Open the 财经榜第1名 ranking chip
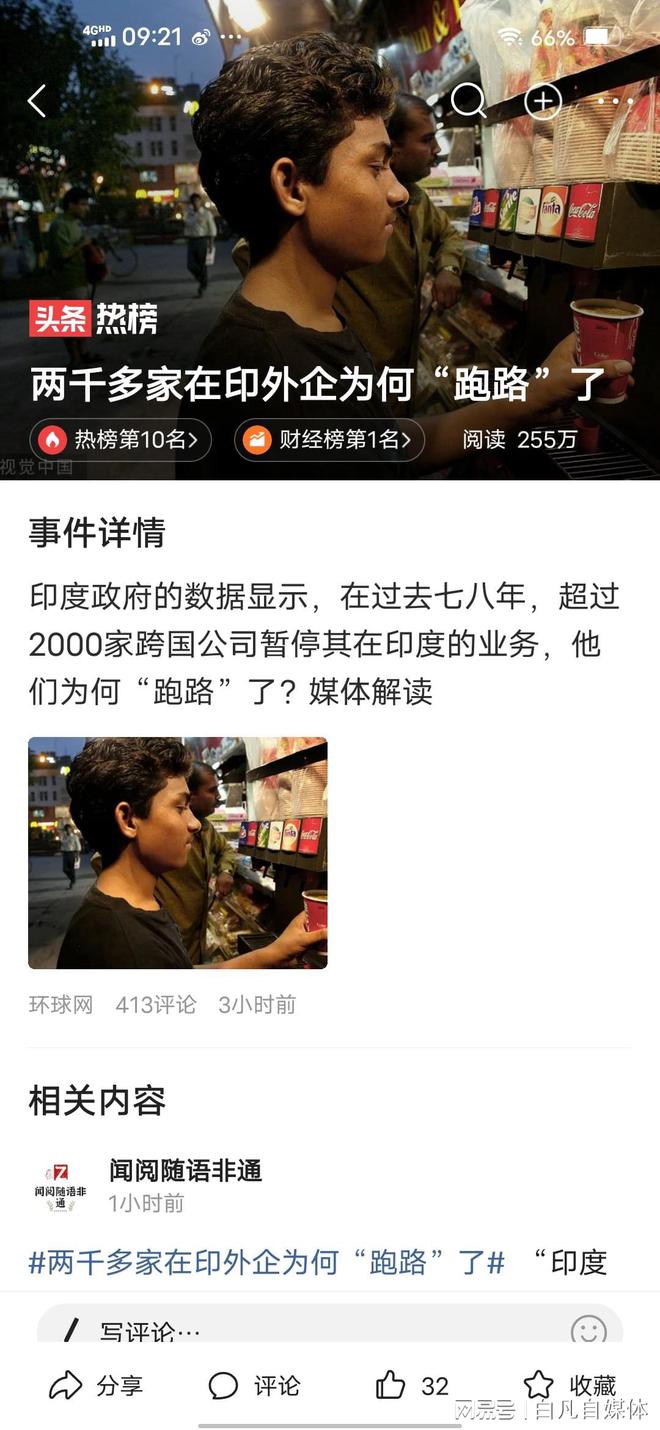The height and width of the screenshot is (1430, 660). pyautogui.click(x=329, y=439)
